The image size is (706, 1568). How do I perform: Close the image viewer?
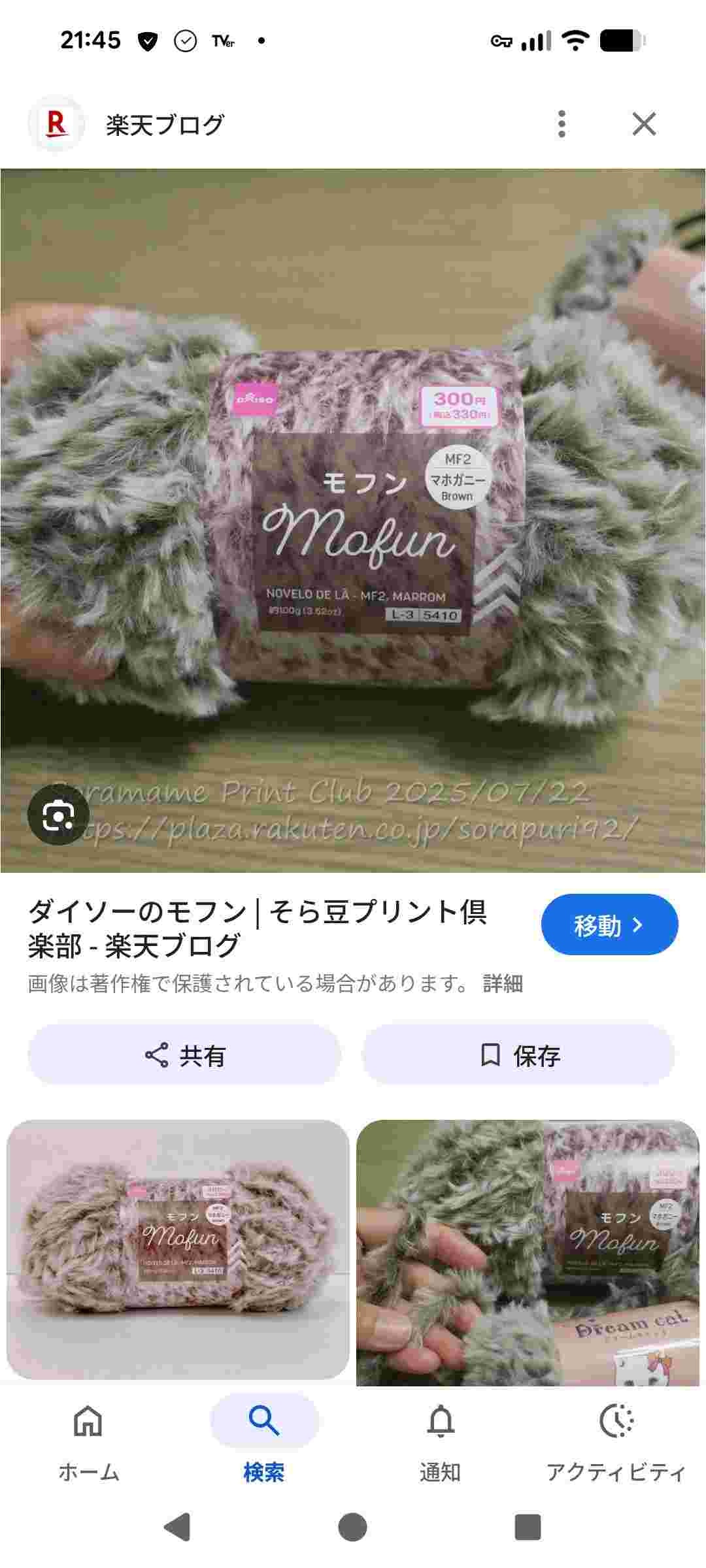click(x=644, y=124)
